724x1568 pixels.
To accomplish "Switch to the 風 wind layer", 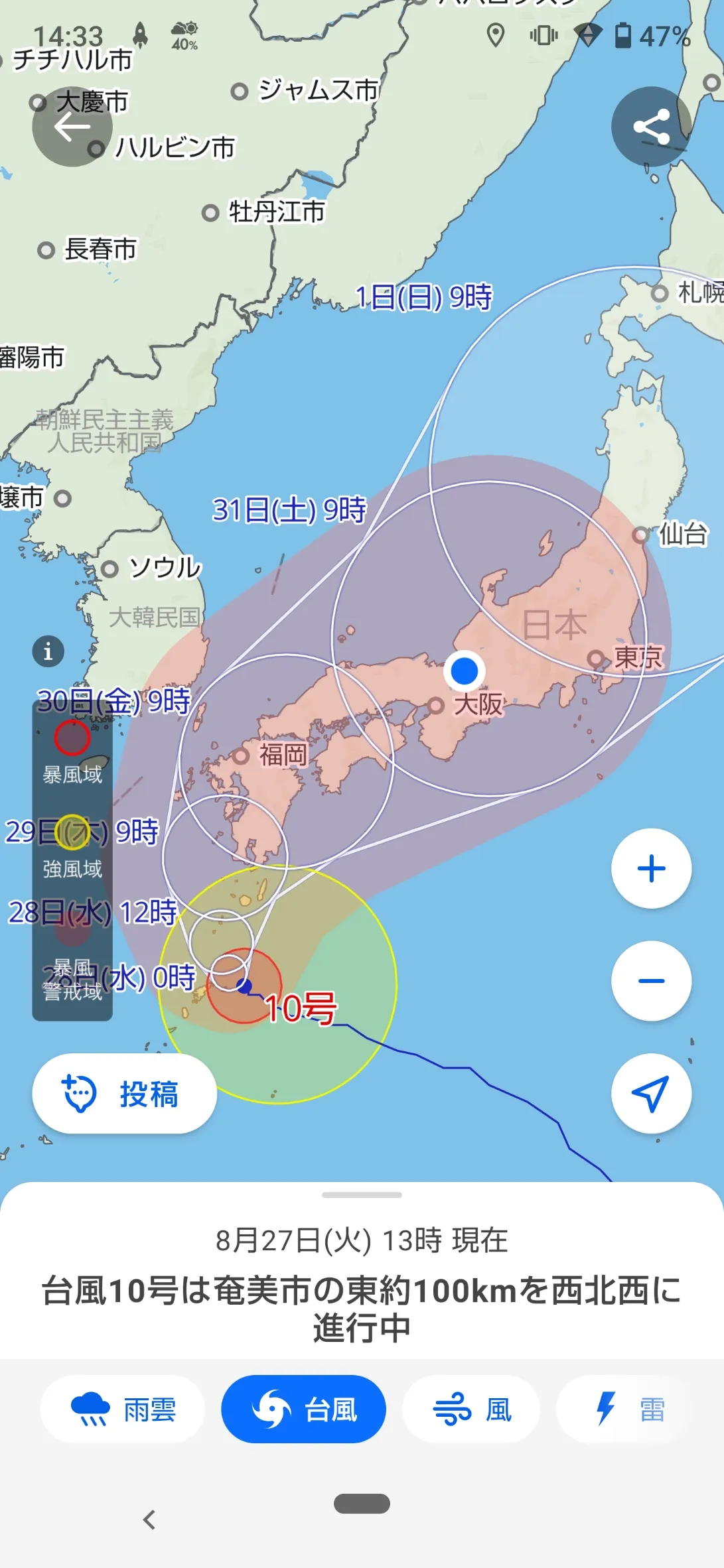I will click(x=472, y=1409).
